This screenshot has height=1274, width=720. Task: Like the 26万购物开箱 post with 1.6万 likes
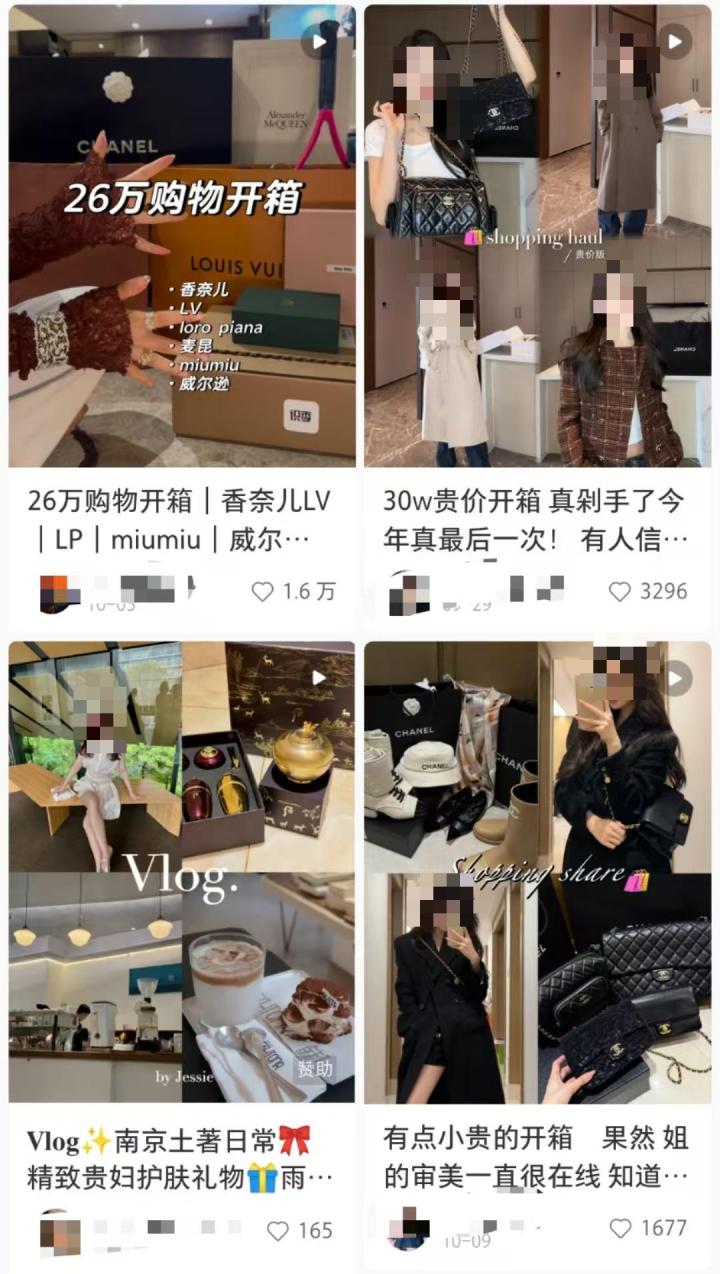tap(263, 591)
